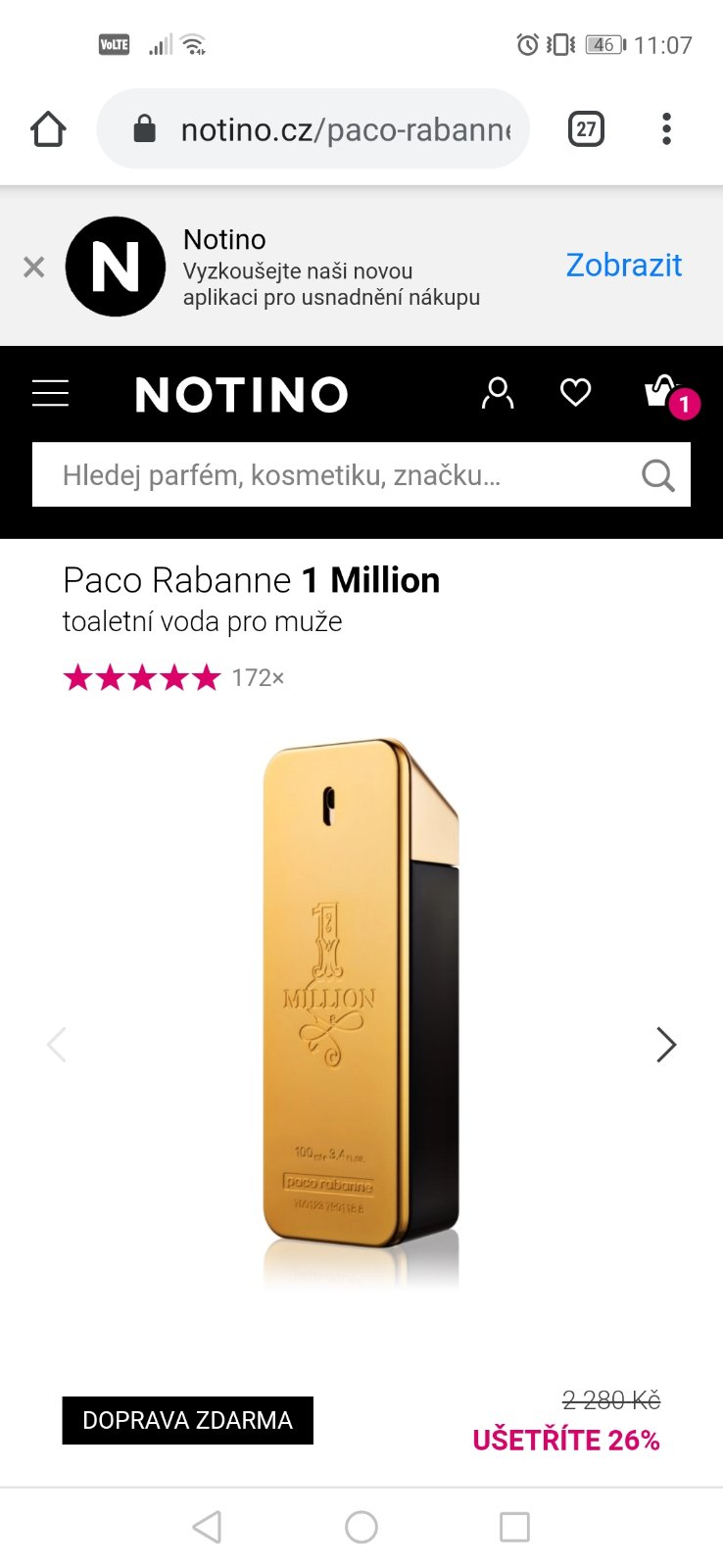
Task: Open the recent apps overview
Action: coord(514,1527)
